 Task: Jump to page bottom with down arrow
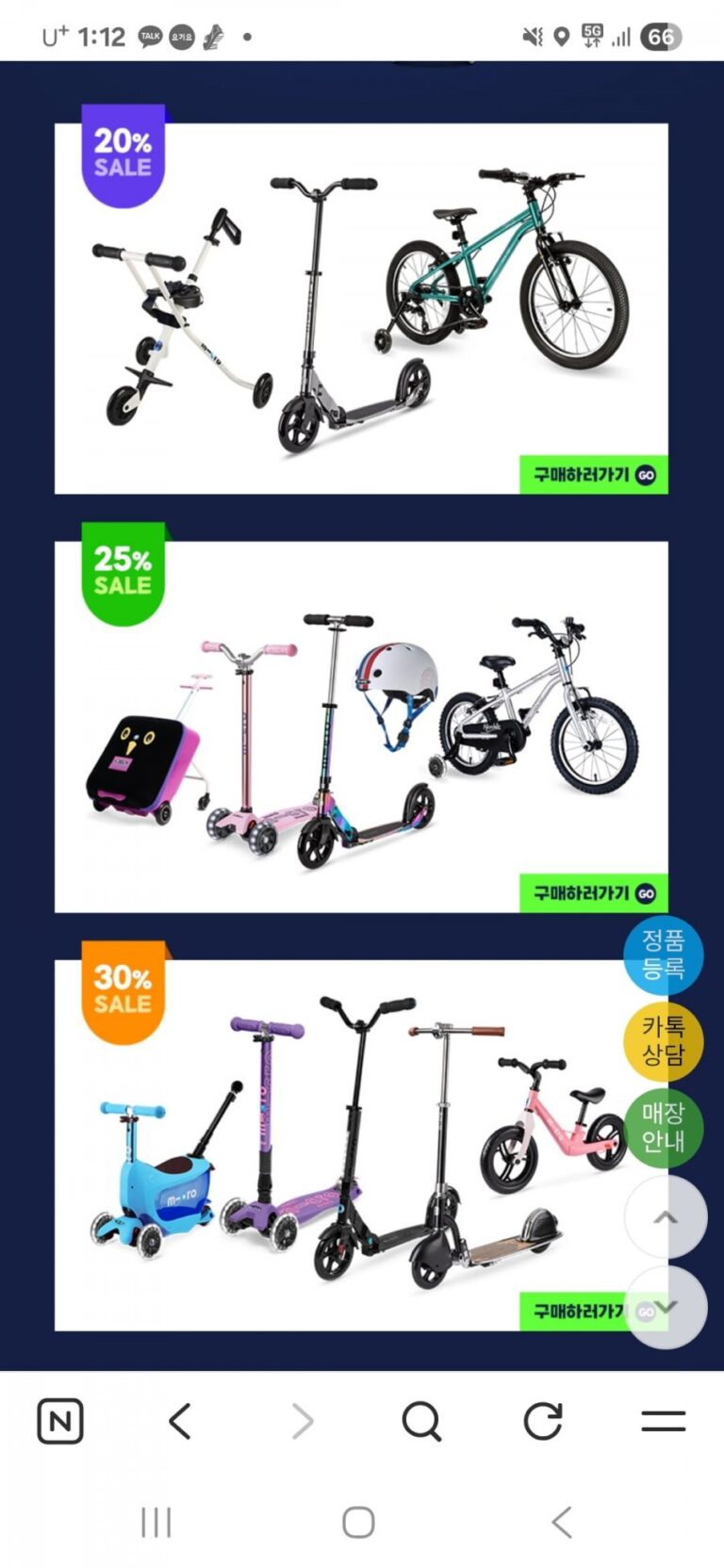coord(665,1307)
